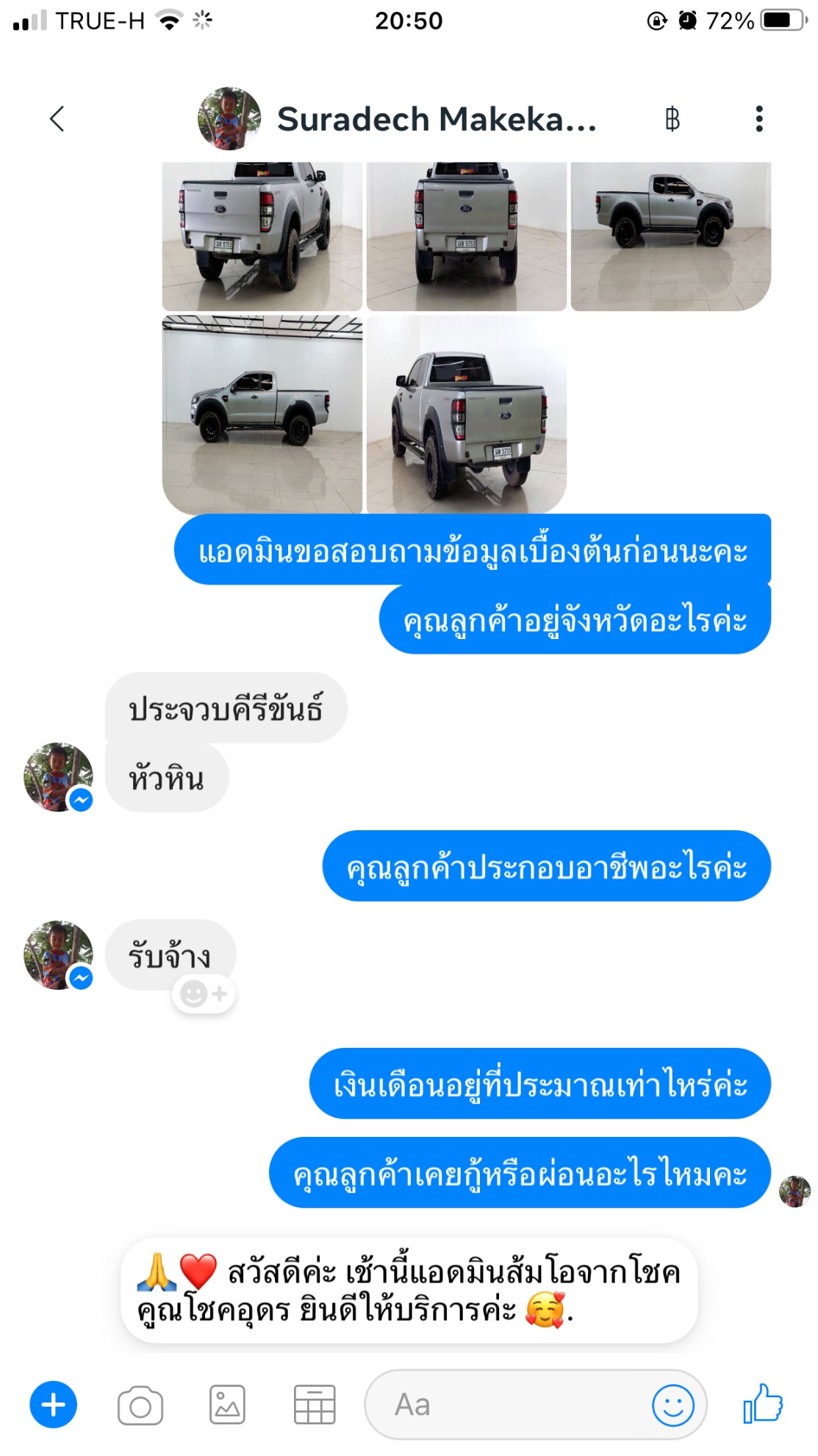The height and width of the screenshot is (1456, 818).
Task: Open the three-dot overflow menu
Action: point(759,119)
